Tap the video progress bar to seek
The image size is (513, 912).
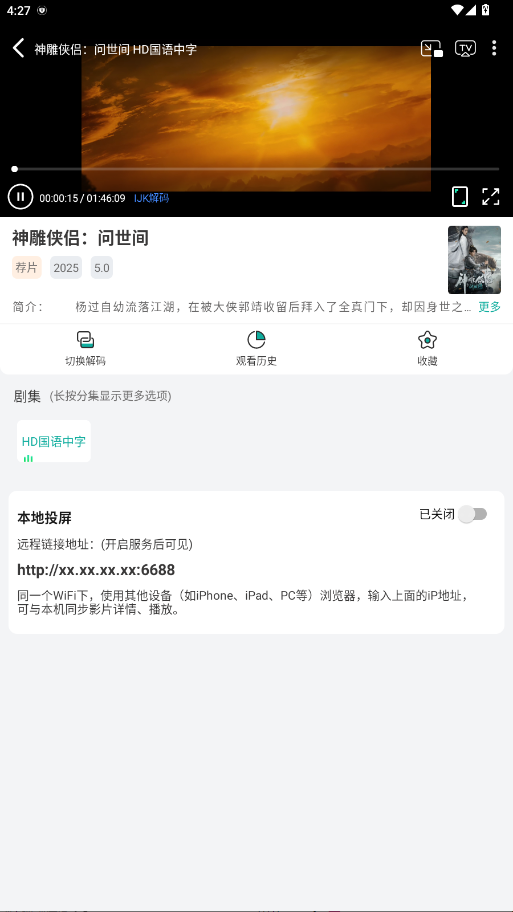[256, 169]
